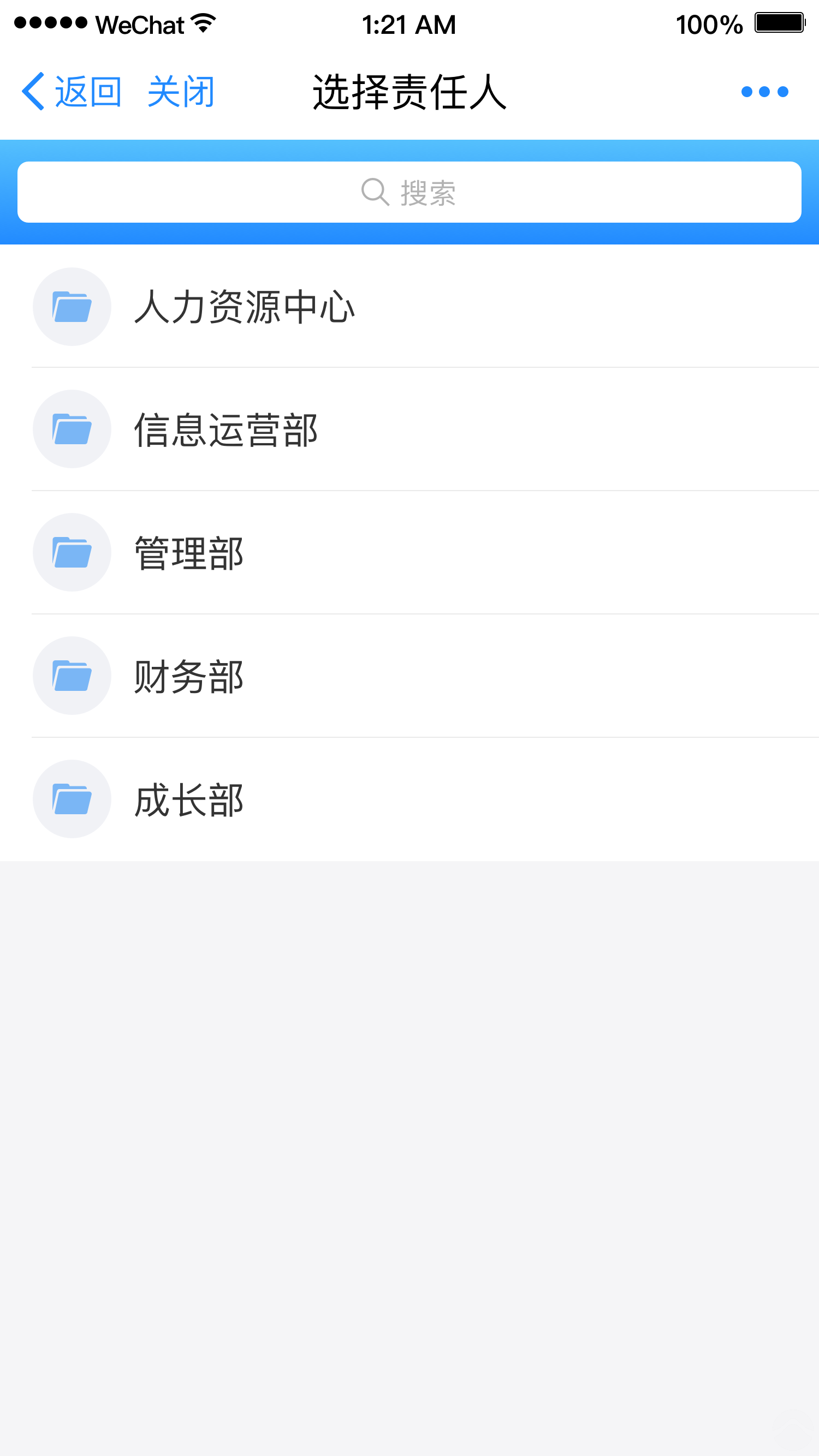
Task: Select the 信息运营部 folder
Action: [x=410, y=429]
